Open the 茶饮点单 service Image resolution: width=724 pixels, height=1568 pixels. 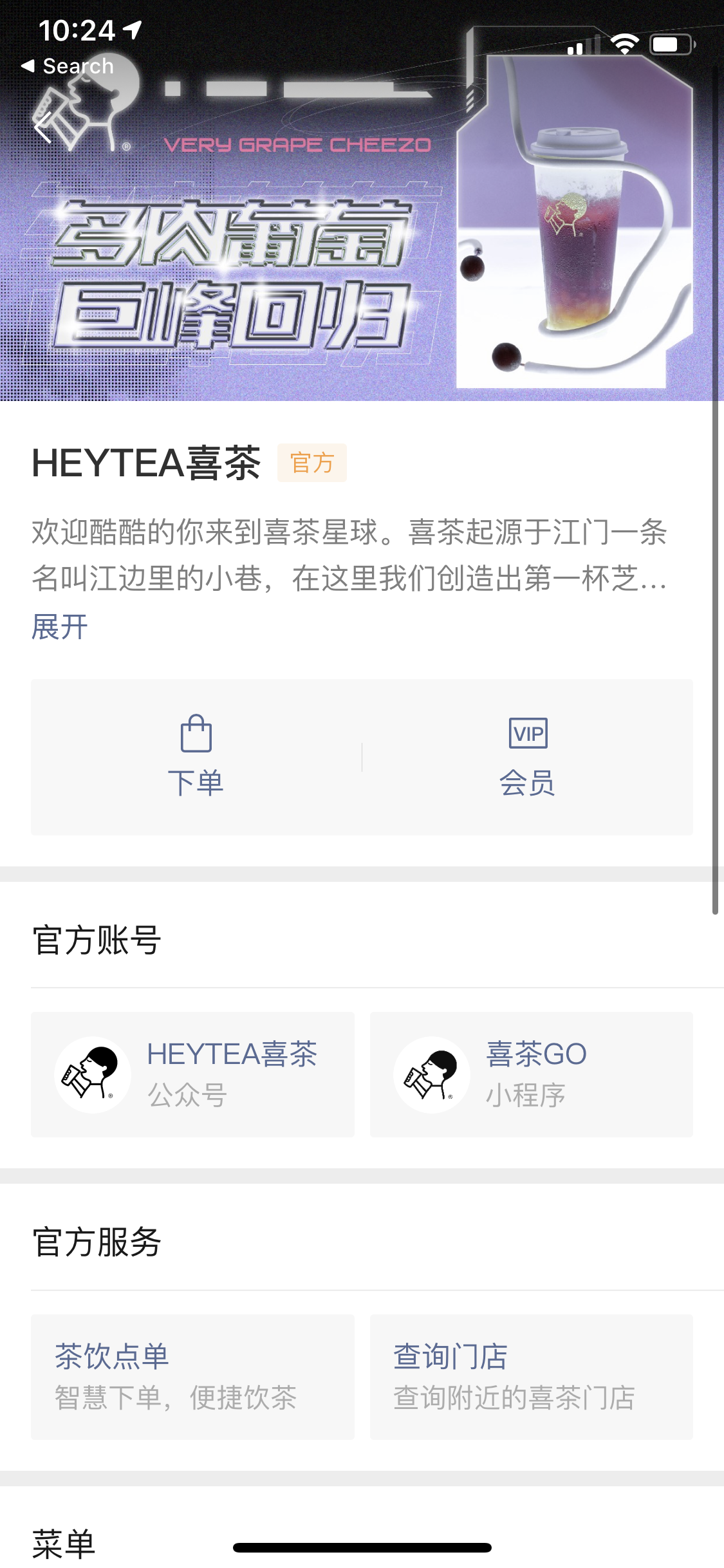192,1376
